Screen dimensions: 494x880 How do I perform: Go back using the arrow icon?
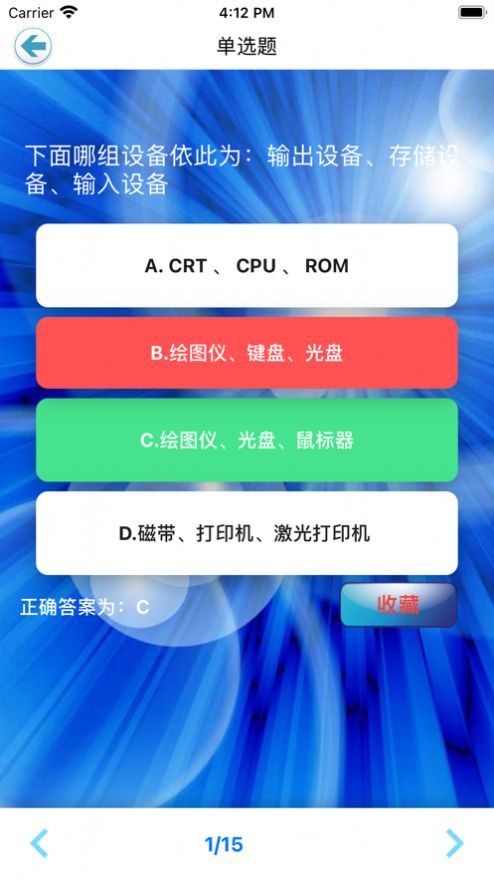[x=33, y=46]
